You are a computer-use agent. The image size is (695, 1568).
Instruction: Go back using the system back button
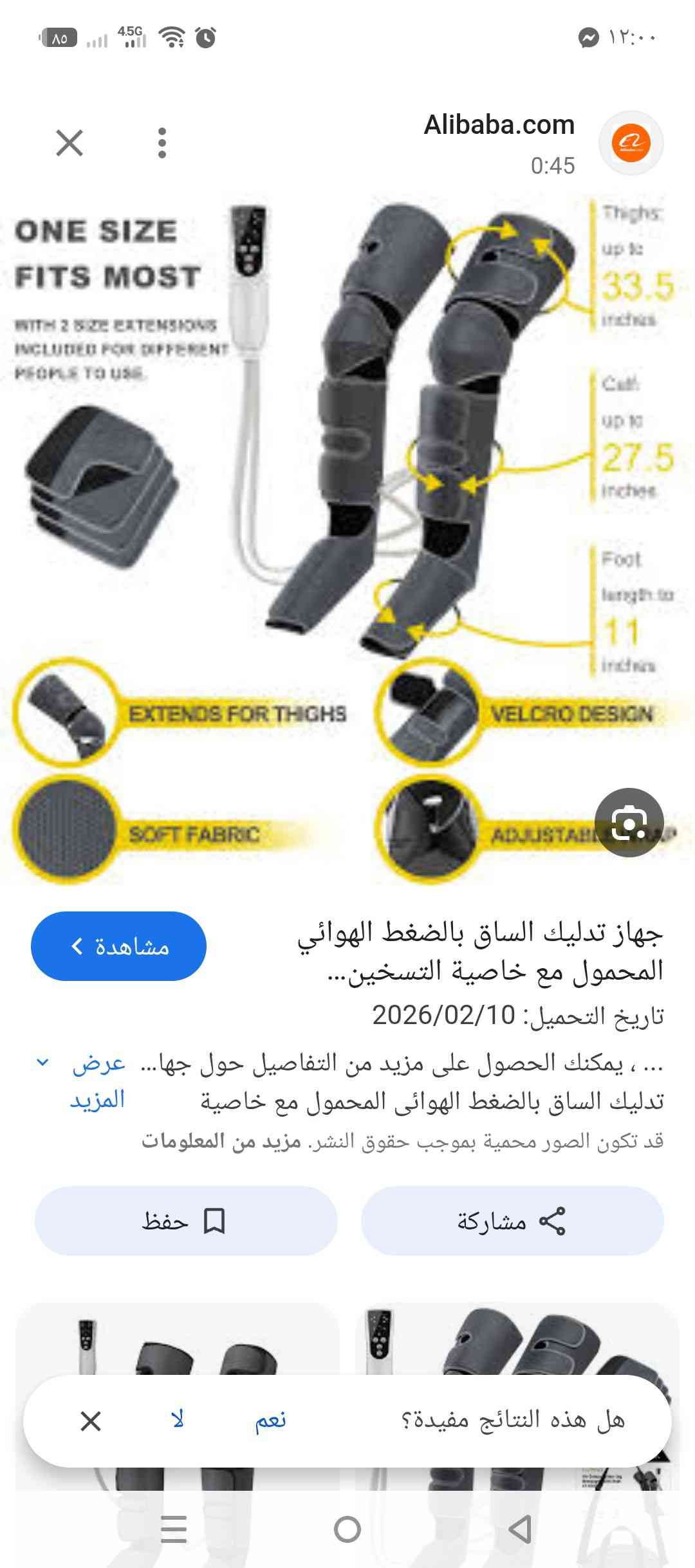(520, 1529)
